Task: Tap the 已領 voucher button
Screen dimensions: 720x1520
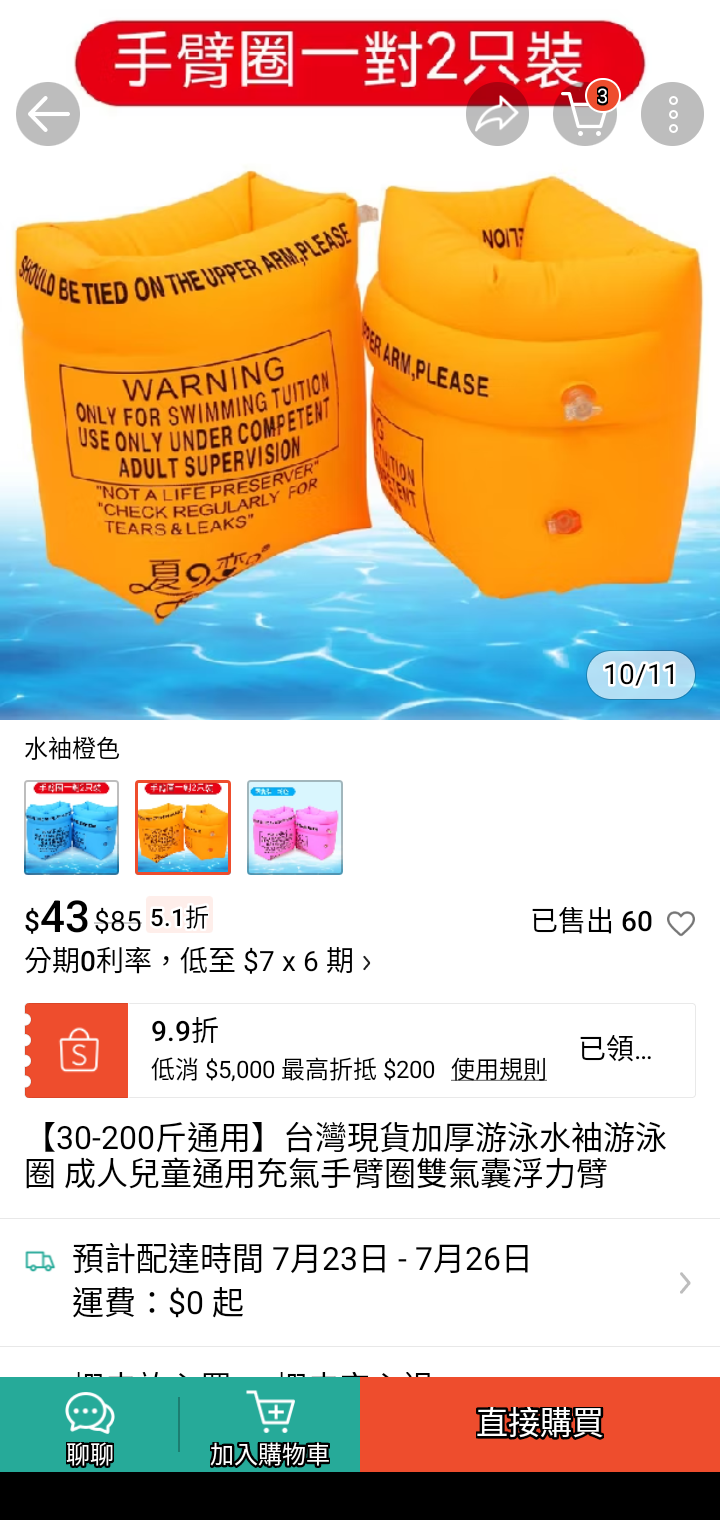Action: click(x=616, y=1049)
